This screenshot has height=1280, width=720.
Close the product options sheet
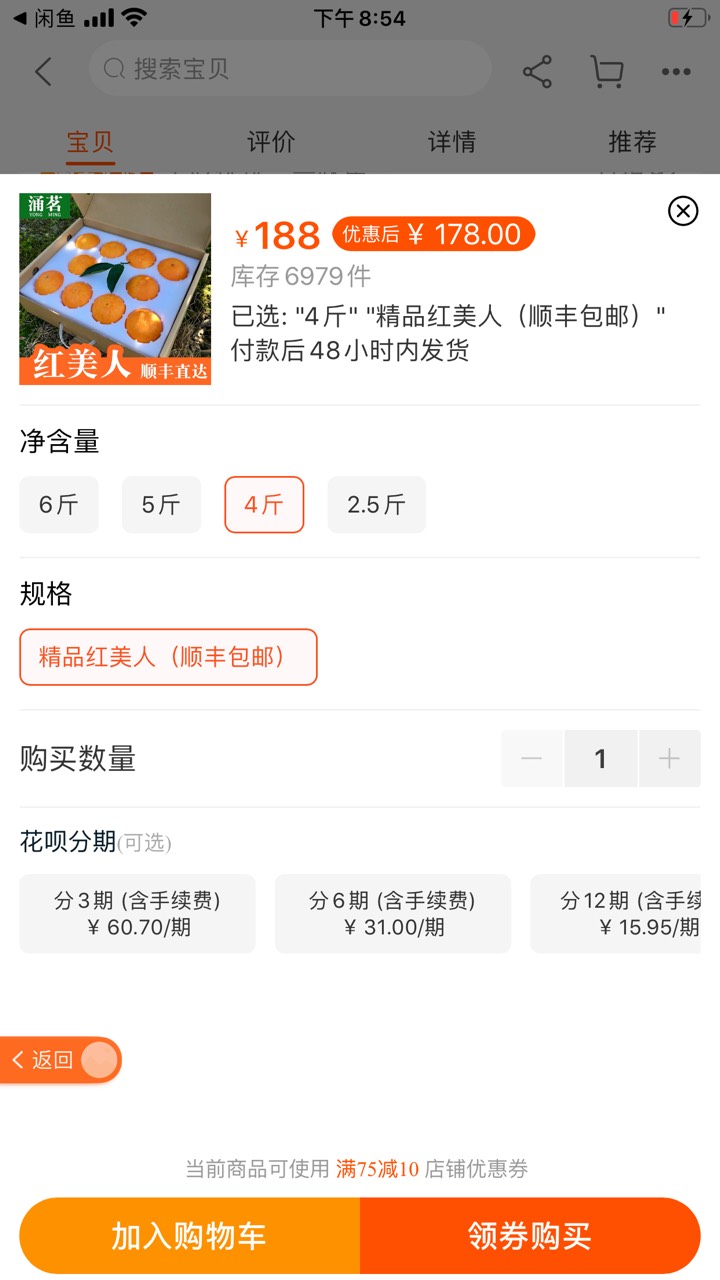coord(683,211)
